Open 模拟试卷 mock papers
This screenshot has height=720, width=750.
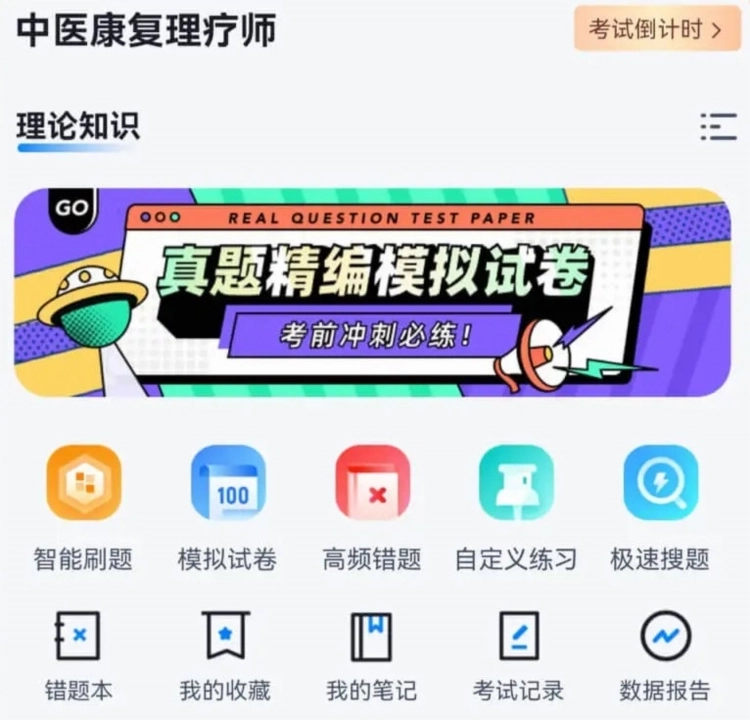tap(228, 483)
